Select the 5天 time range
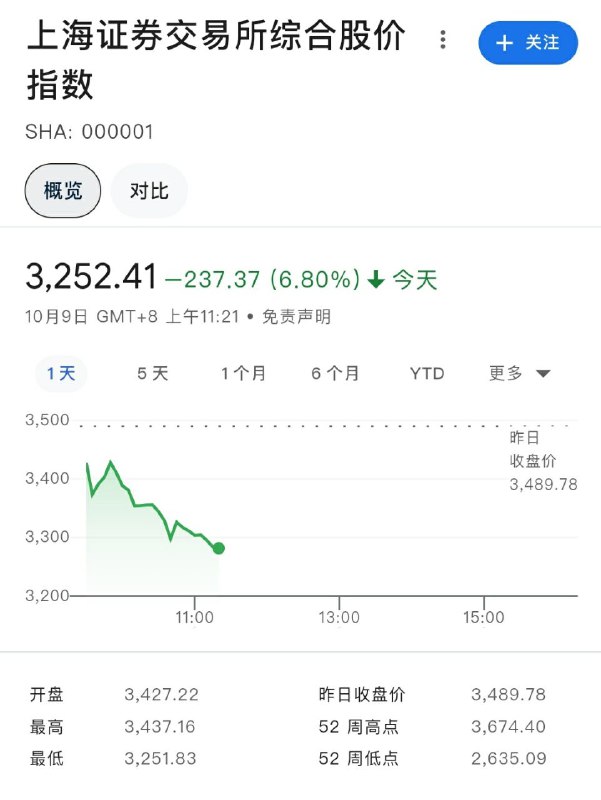Image resolution: width=601 pixels, height=800 pixels. tap(153, 373)
